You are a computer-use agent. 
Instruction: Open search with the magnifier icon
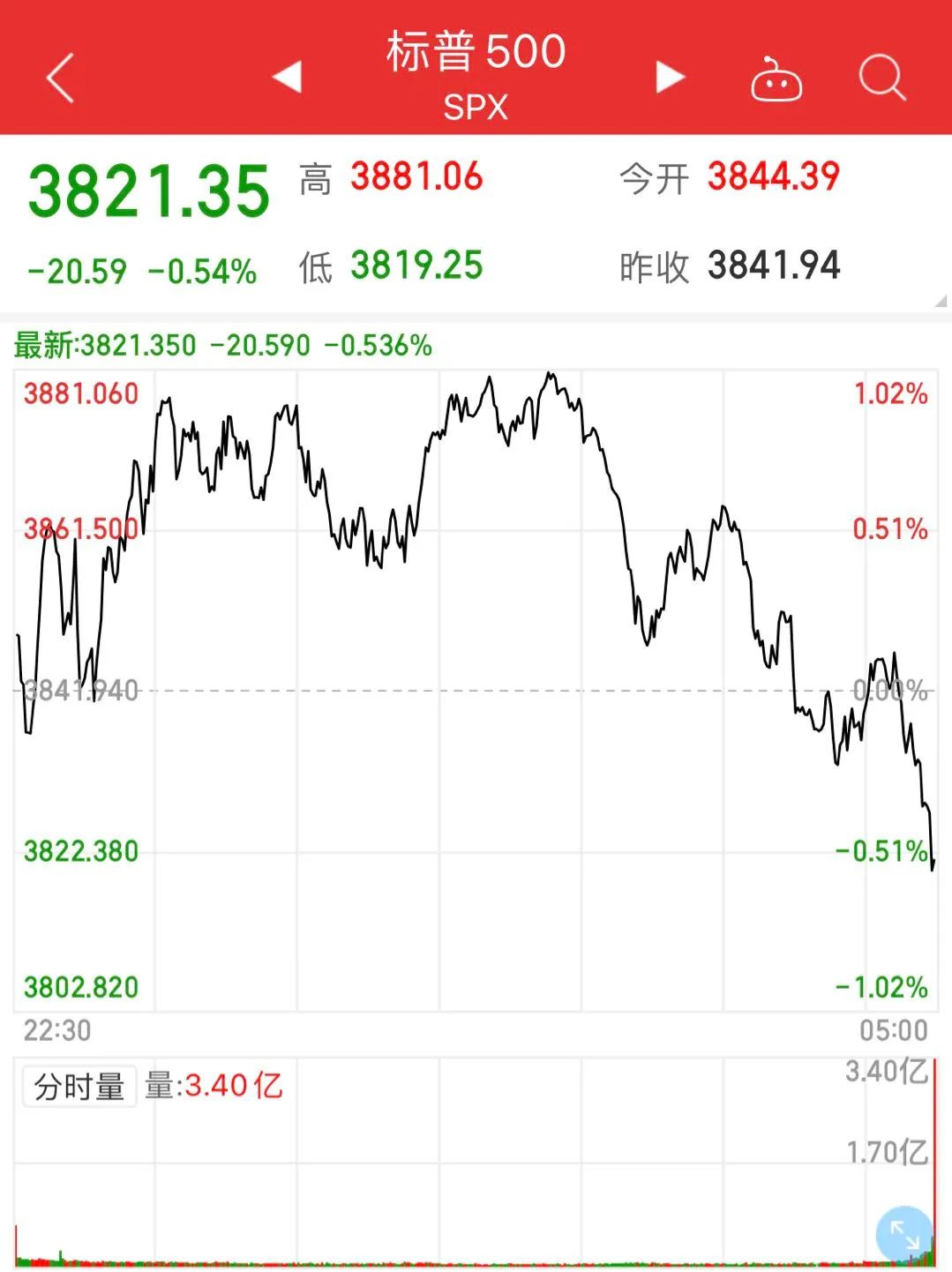tap(882, 78)
